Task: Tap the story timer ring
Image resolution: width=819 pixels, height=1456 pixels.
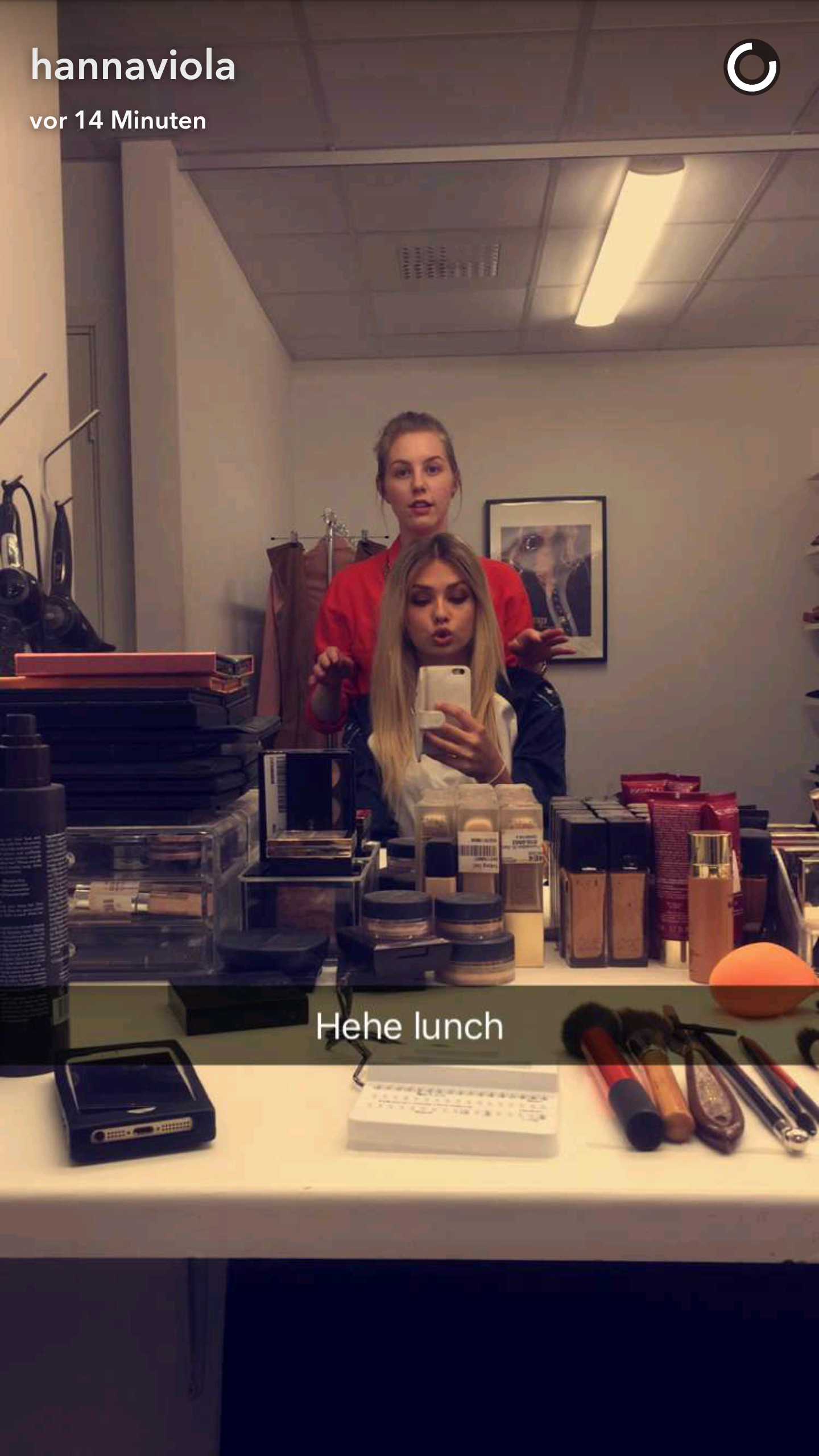Action: tap(751, 67)
